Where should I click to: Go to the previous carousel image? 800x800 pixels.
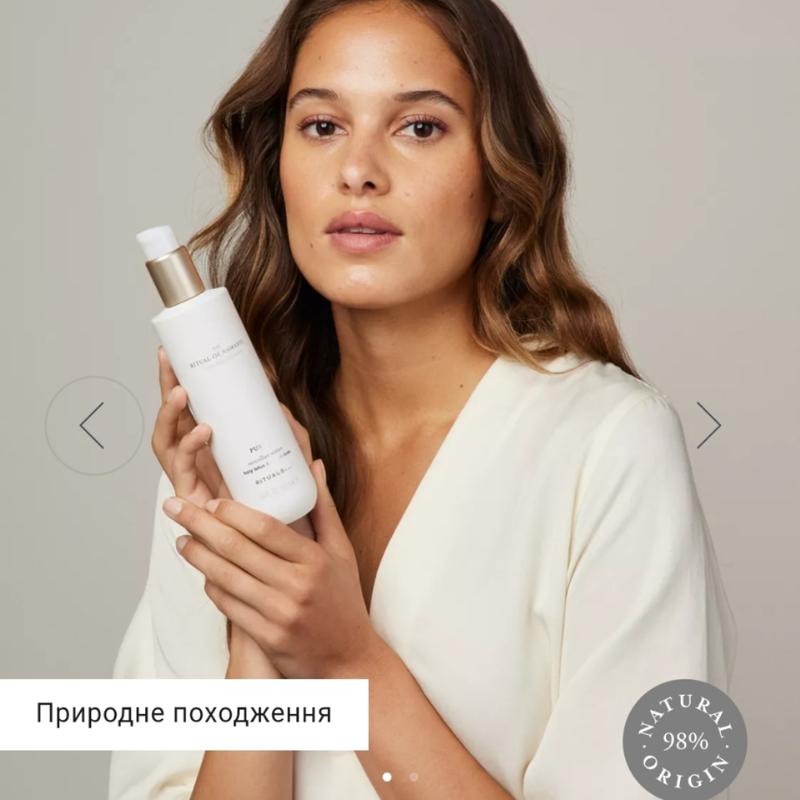(93, 425)
